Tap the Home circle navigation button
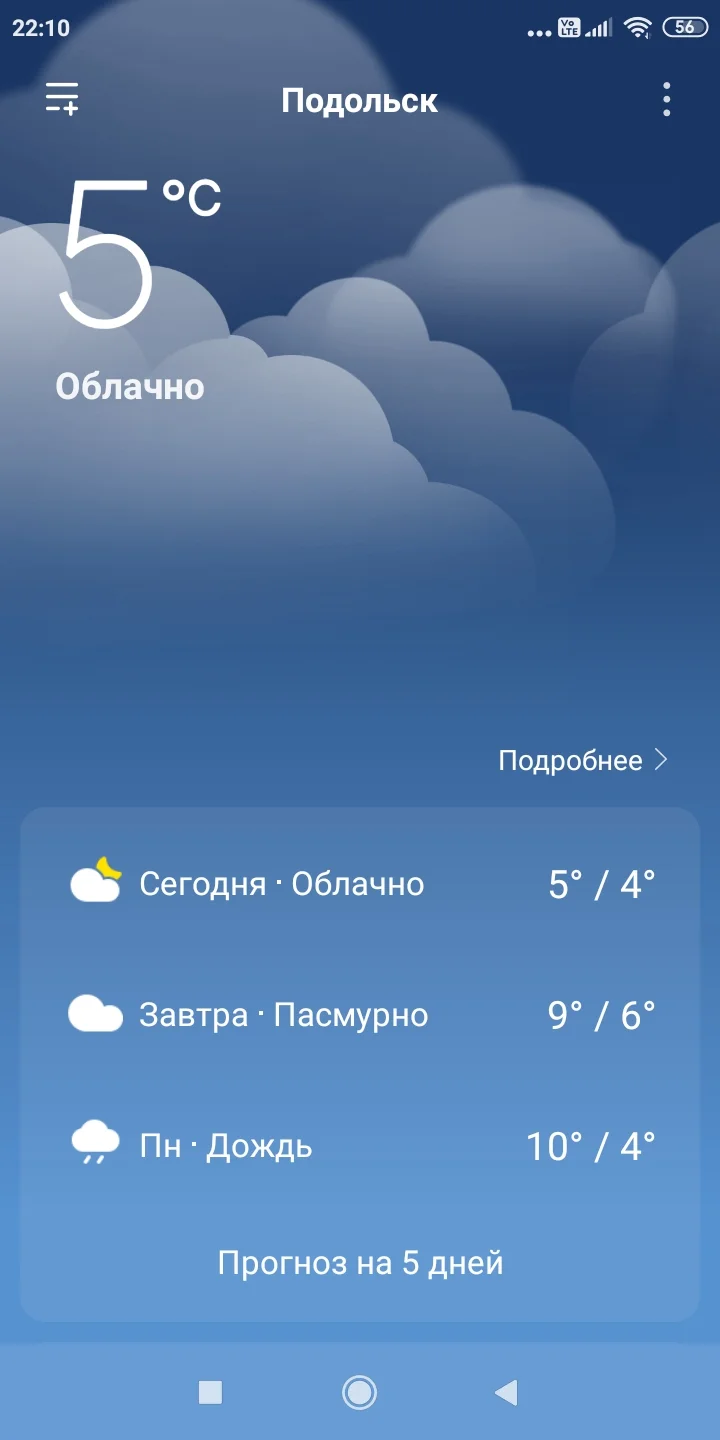Viewport: 720px width, 1440px height. (359, 1392)
